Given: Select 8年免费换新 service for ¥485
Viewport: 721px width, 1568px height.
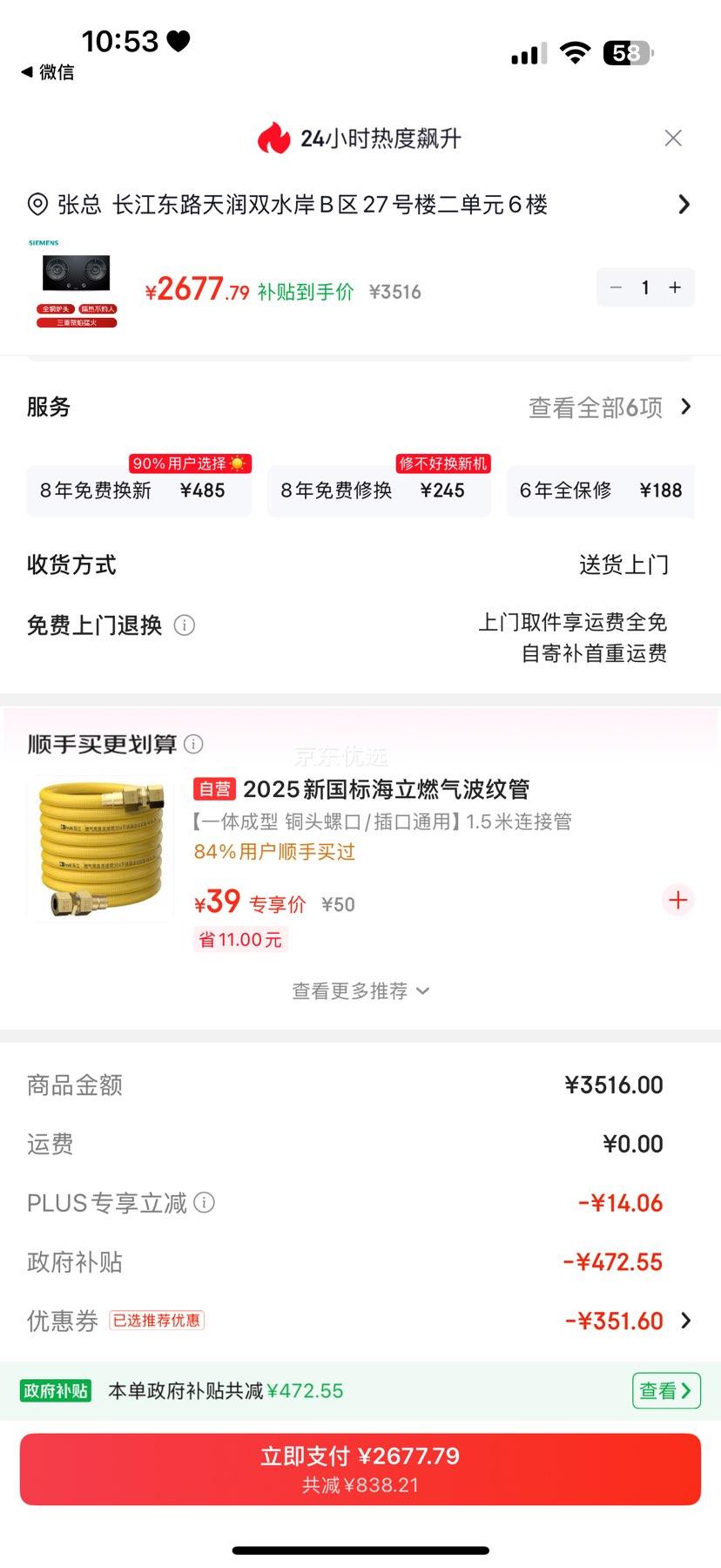Looking at the screenshot, I should [x=139, y=490].
